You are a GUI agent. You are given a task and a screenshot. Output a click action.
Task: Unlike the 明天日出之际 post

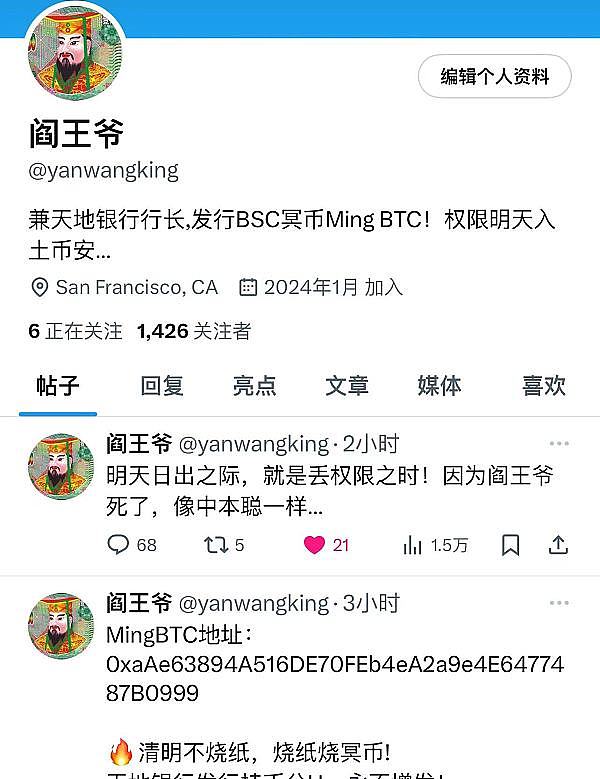(x=315, y=545)
